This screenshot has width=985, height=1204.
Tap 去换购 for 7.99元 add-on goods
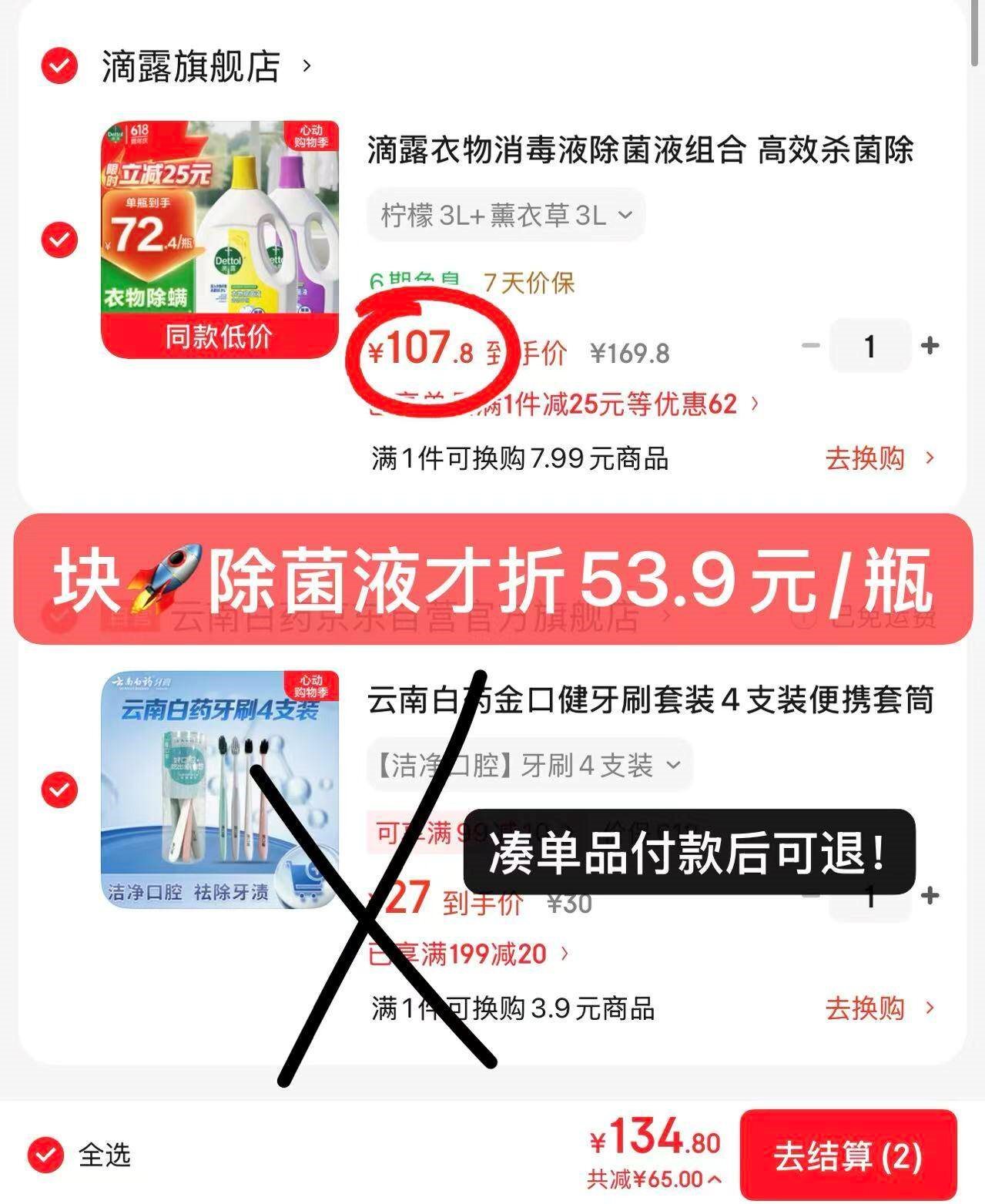(880, 458)
